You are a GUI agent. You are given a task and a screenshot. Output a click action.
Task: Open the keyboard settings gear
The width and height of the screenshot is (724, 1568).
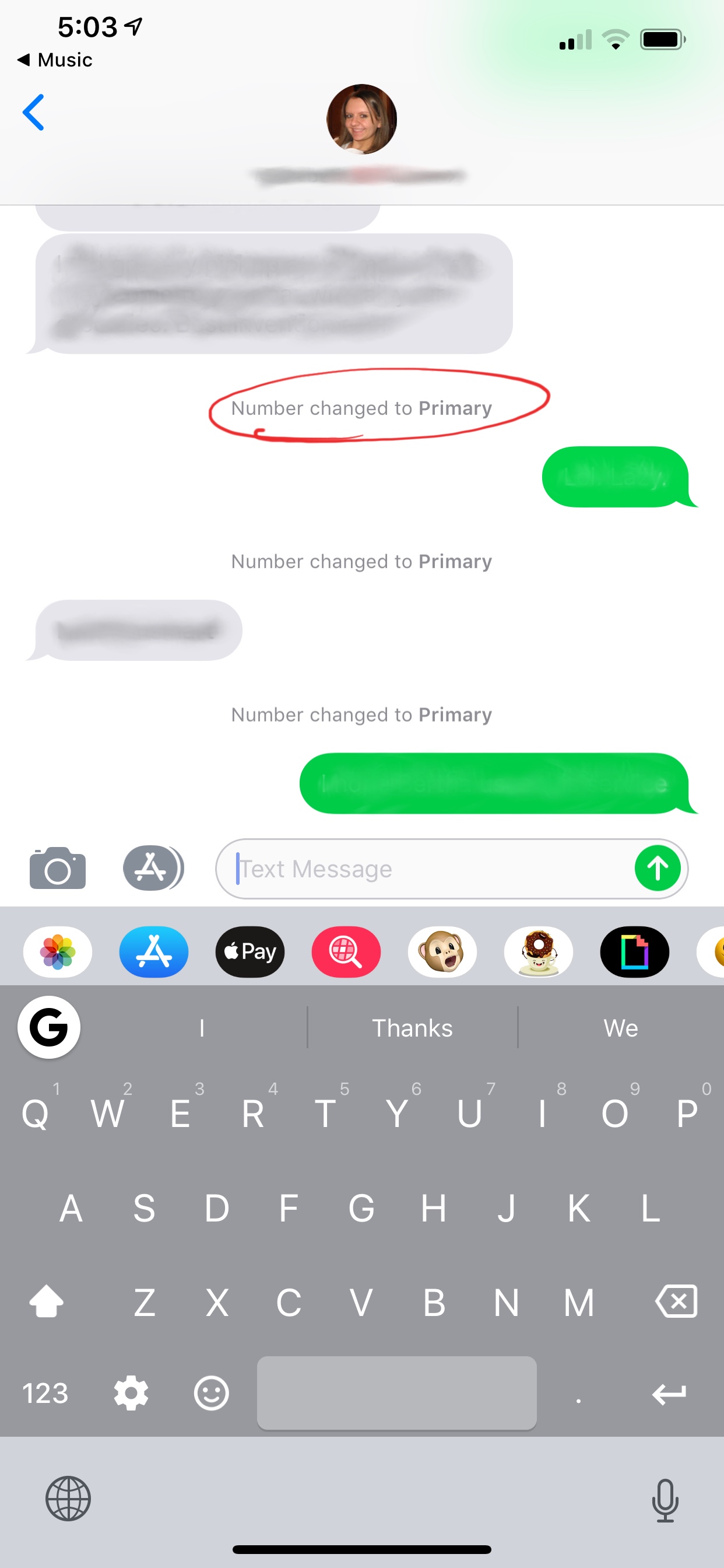coord(131,1392)
